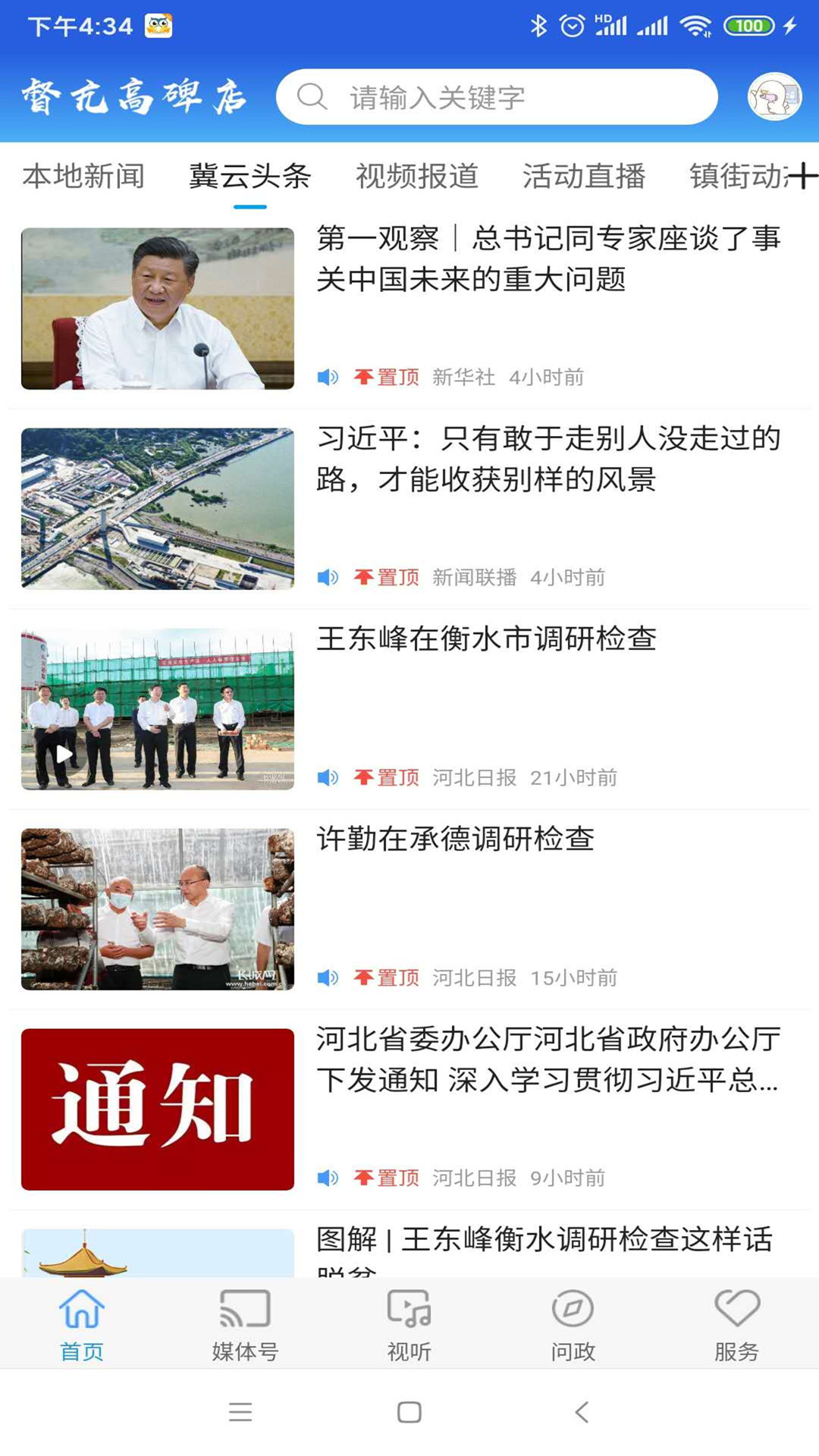This screenshot has width=819, height=1456.
Task: Select the 视频报道 tab
Action: click(x=417, y=176)
